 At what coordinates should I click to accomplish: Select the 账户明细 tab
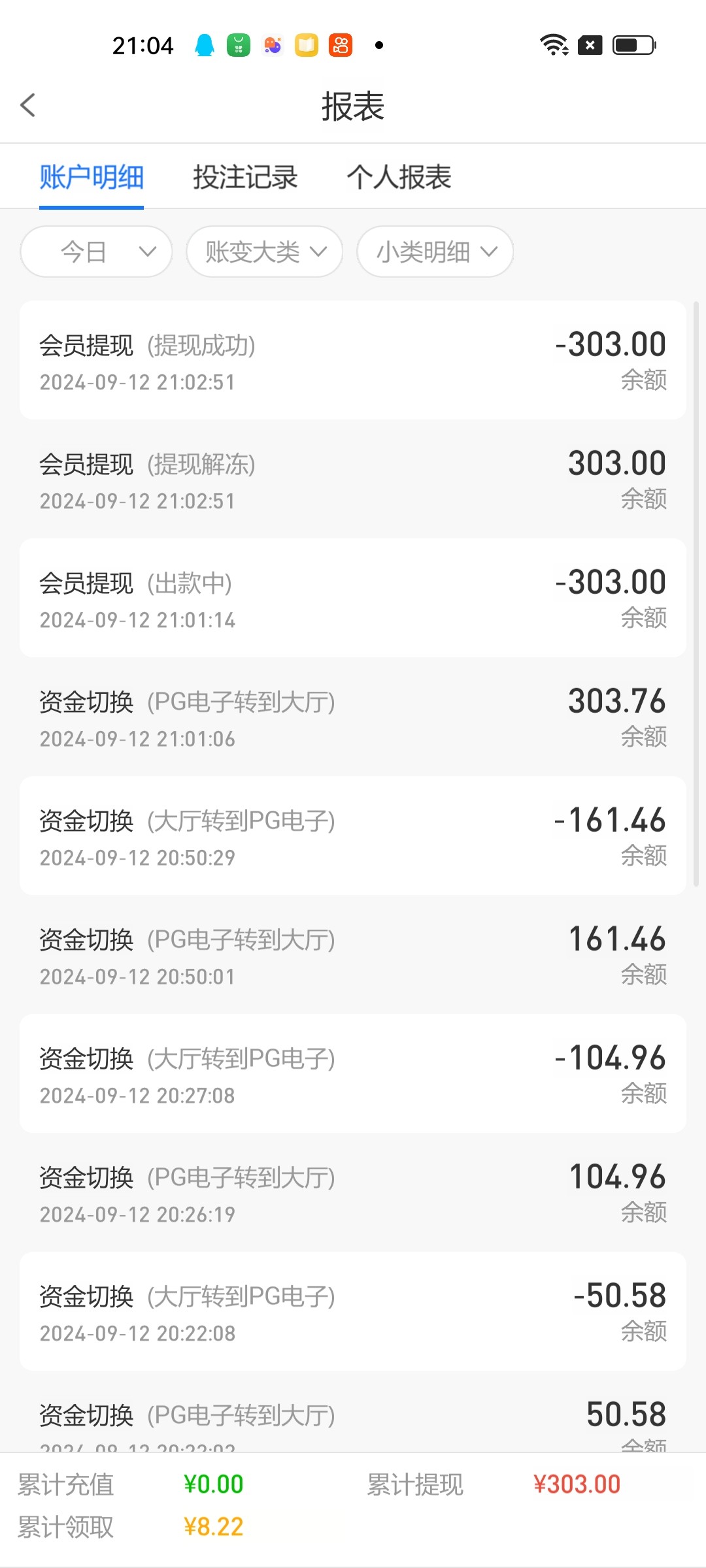pos(92,177)
